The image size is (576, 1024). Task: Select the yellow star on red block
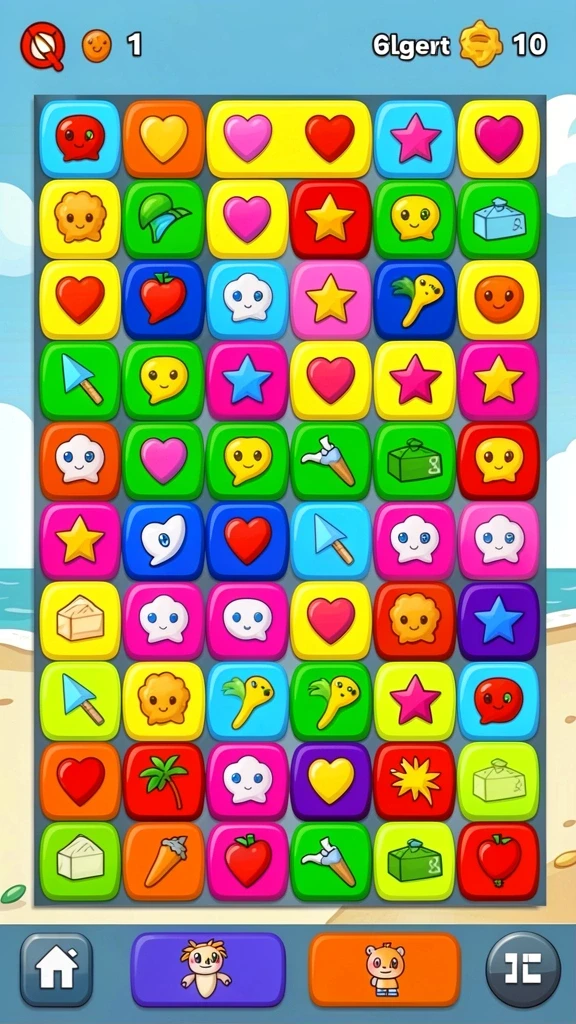coord(330,219)
